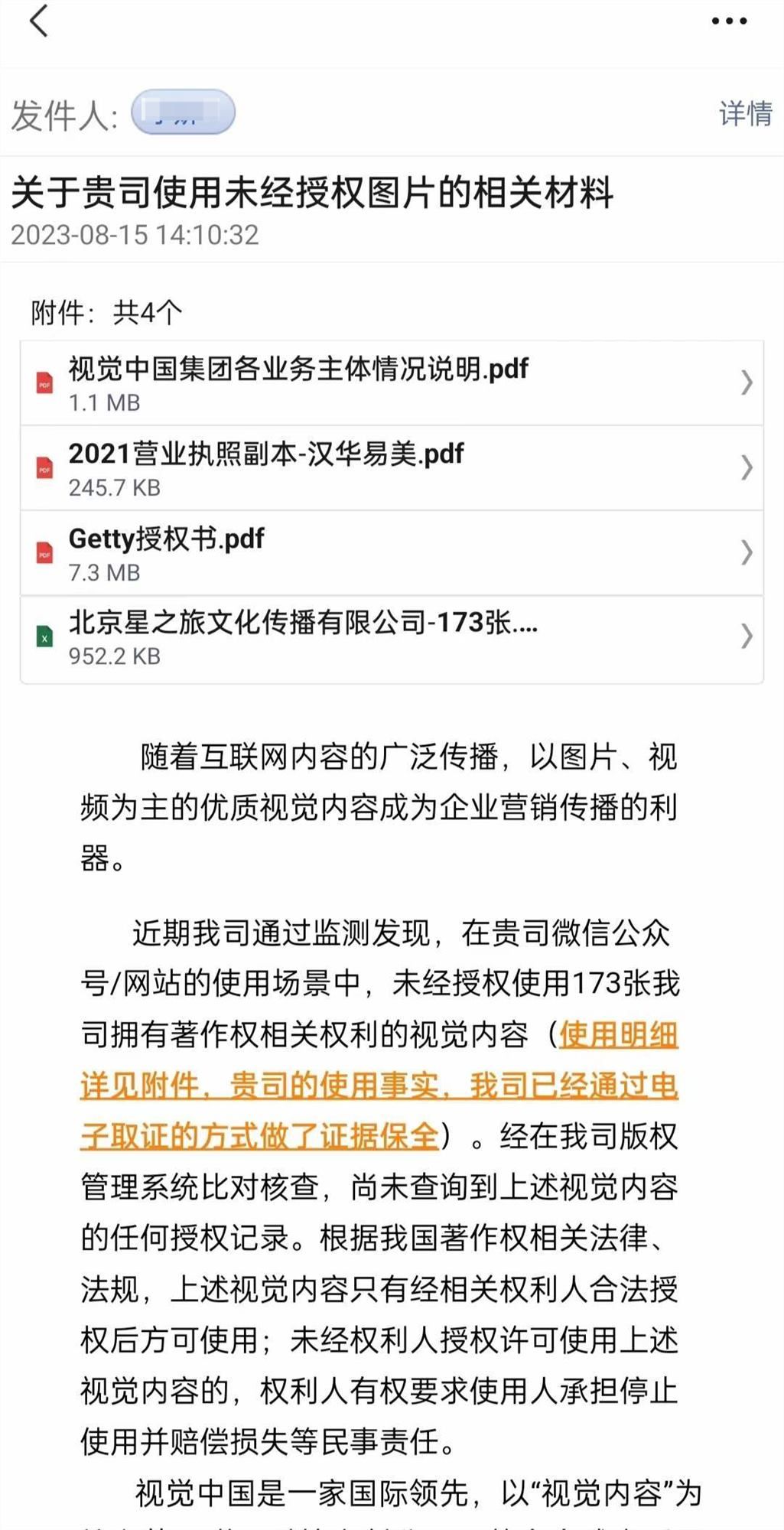Go back using the top-left arrow
784x1530 pixels.
tap(38, 21)
